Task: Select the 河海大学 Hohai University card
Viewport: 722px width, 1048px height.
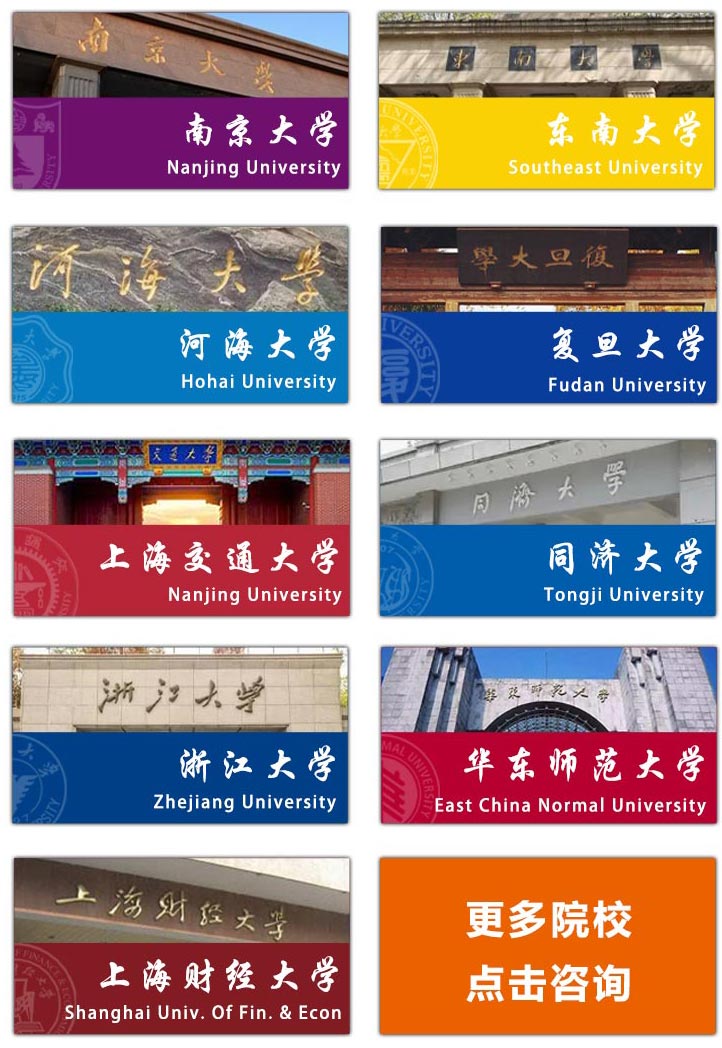Action: [181, 314]
